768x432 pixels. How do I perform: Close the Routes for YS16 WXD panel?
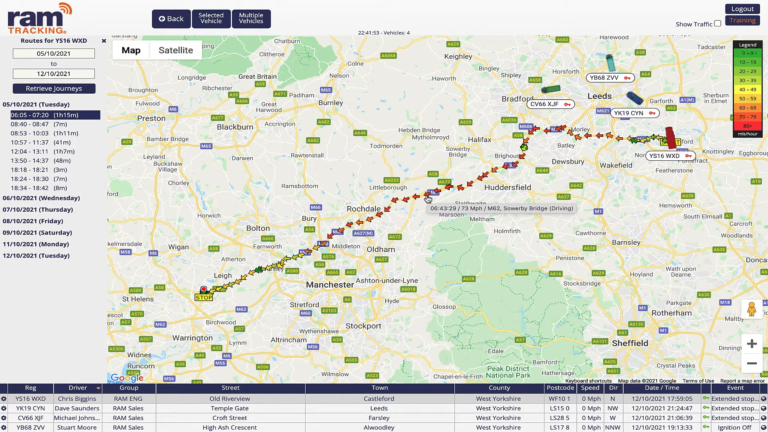(x=103, y=41)
